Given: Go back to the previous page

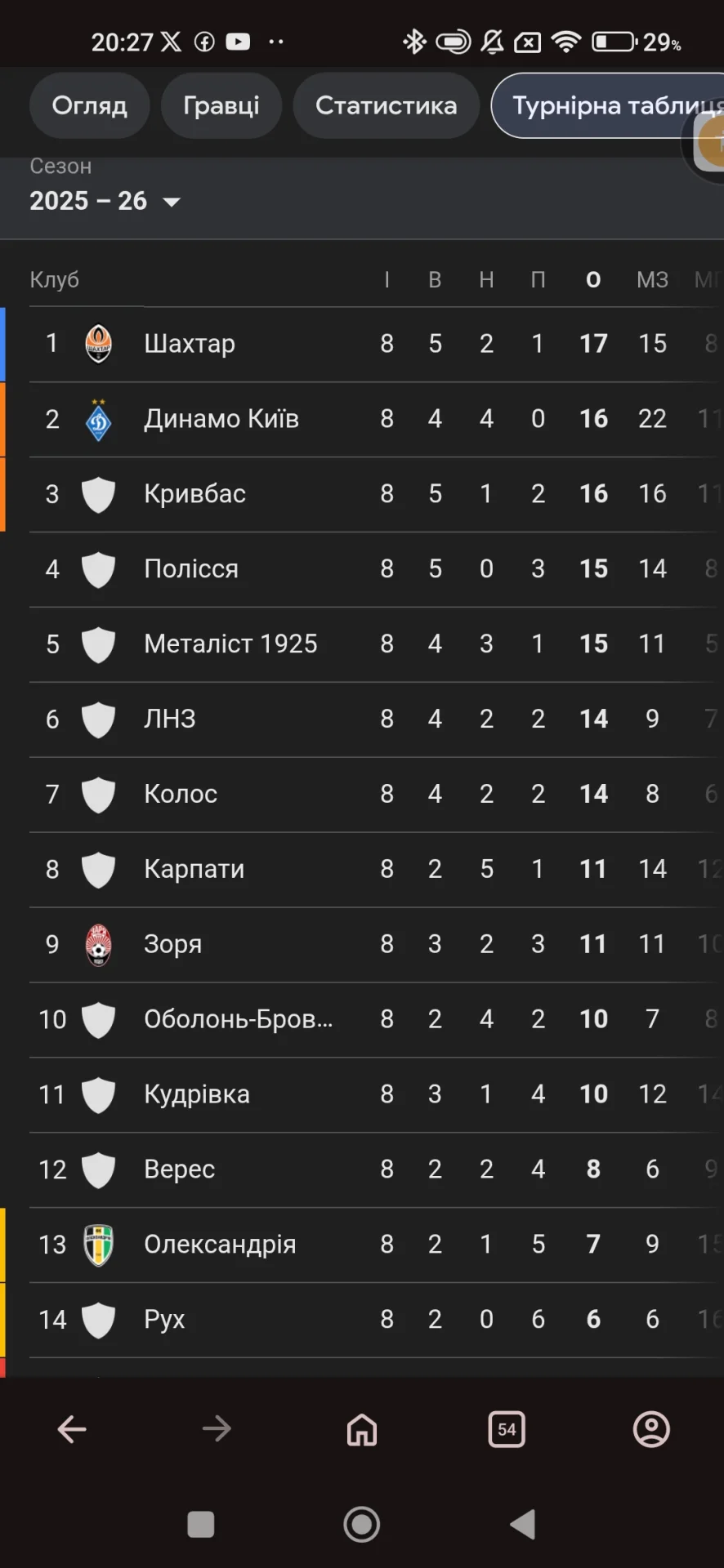Looking at the screenshot, I should click(72, 1429).
